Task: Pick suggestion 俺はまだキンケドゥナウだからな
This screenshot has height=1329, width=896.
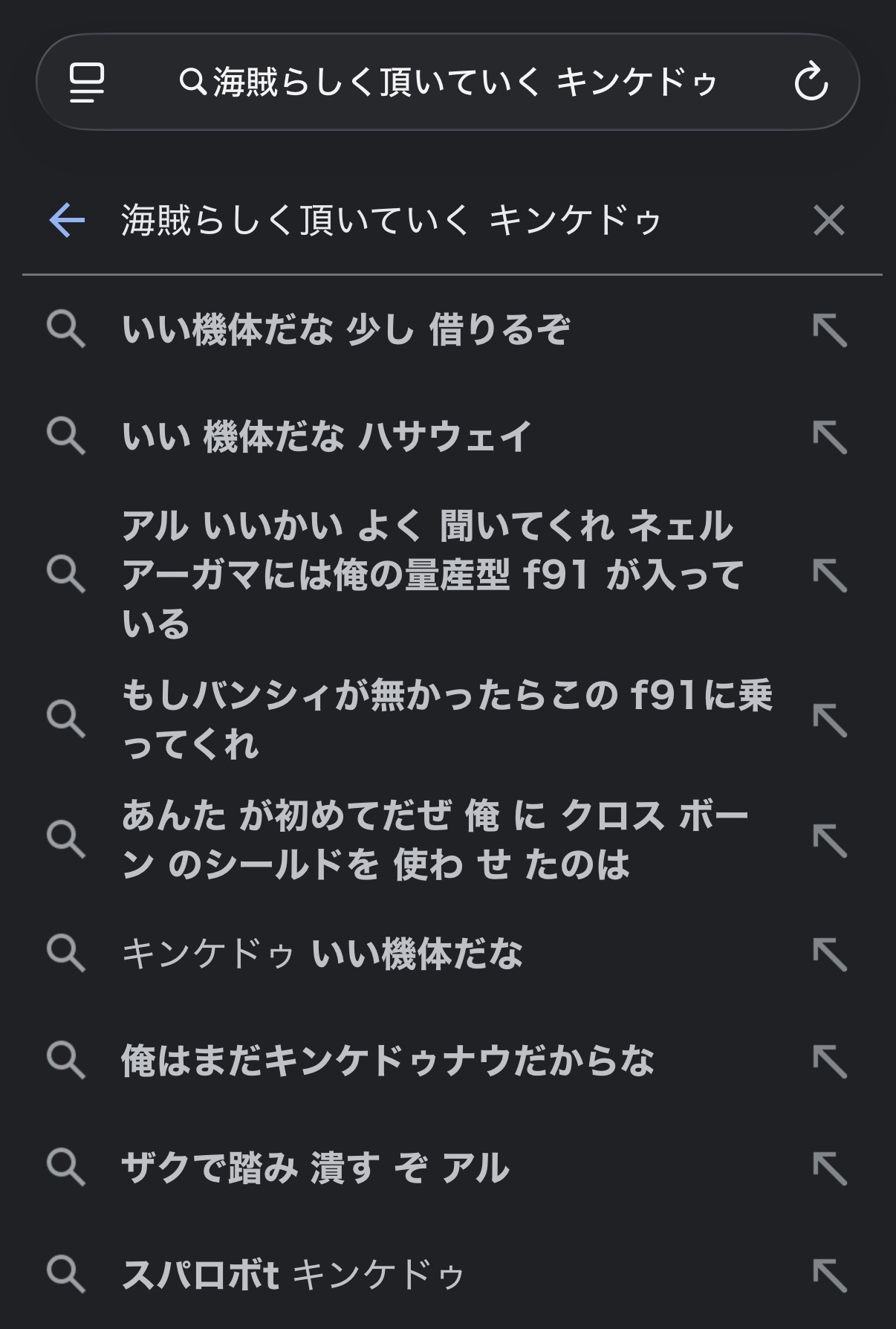Action: point(387,1061)
